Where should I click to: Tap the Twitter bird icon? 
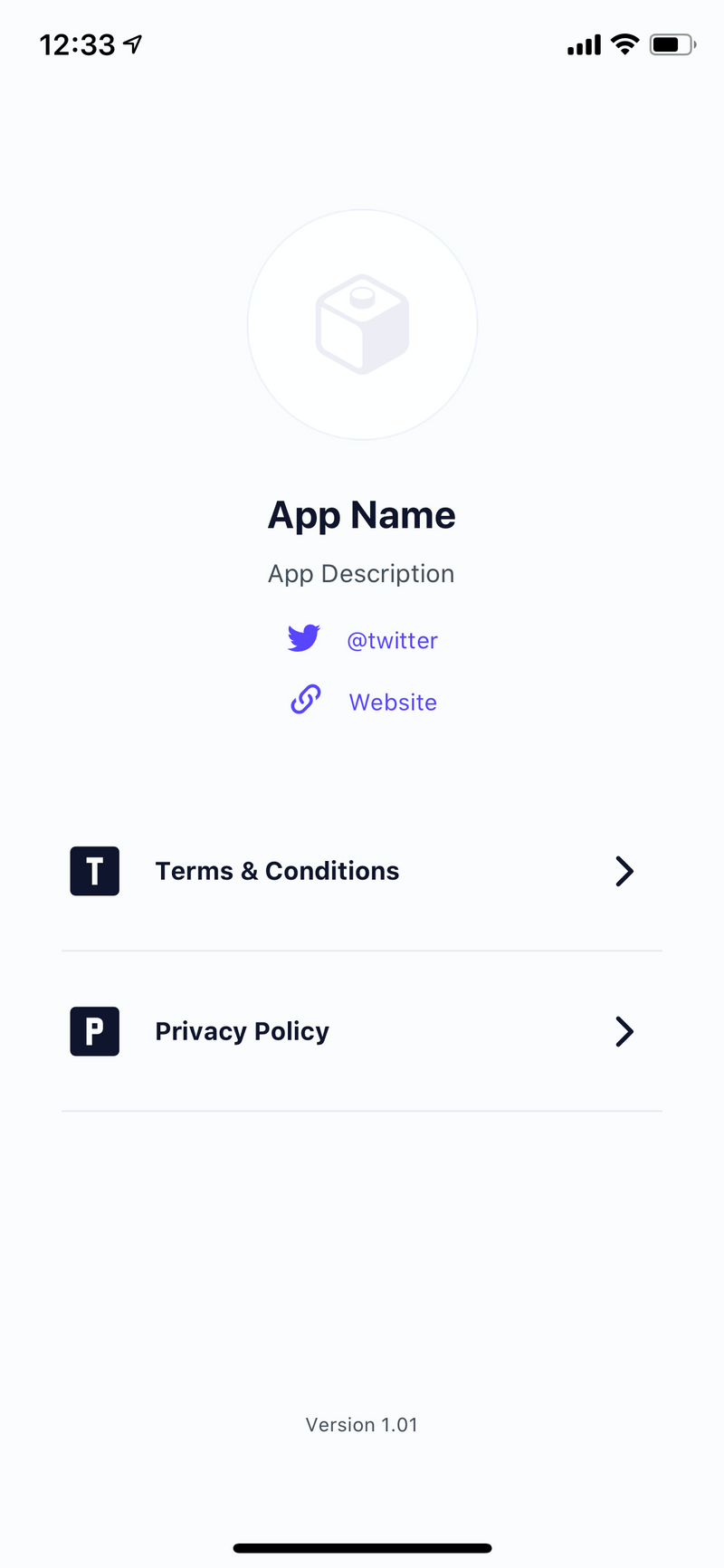point(304,638)
